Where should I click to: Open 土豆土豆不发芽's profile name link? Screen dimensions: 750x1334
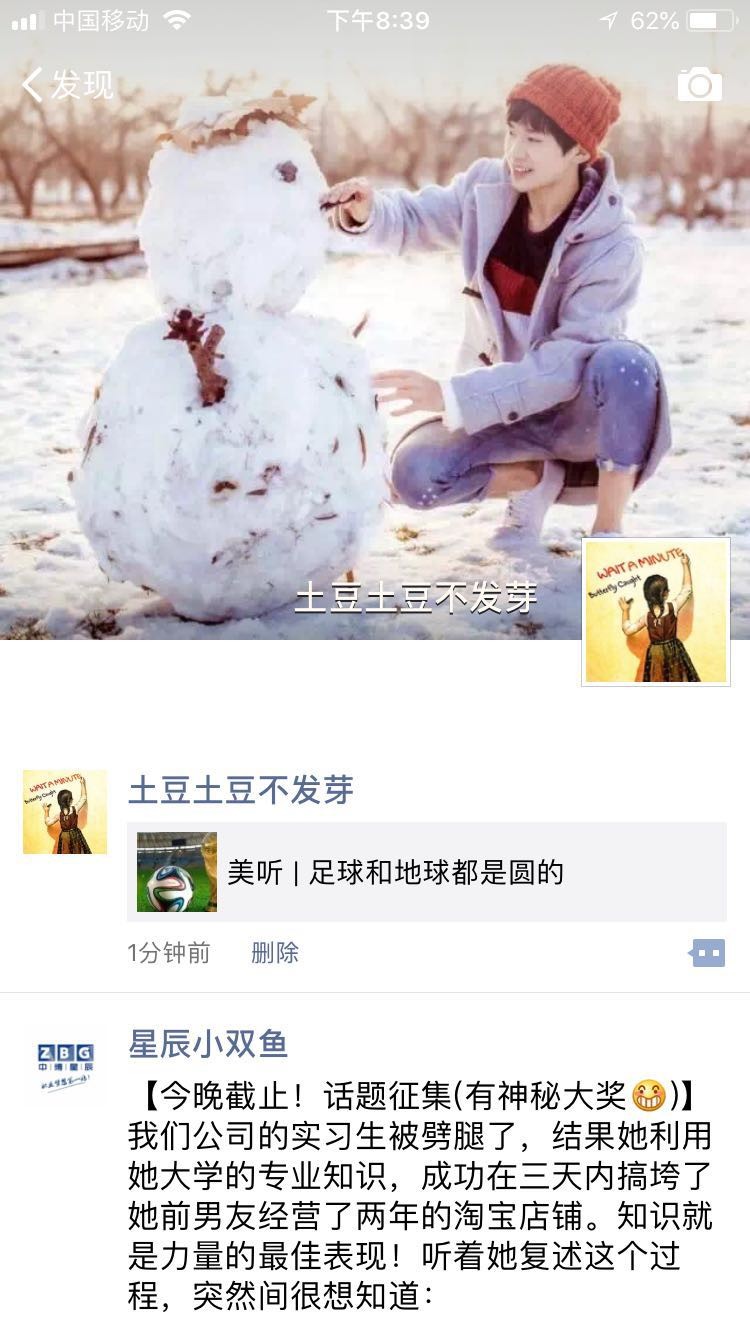(240, 790)
